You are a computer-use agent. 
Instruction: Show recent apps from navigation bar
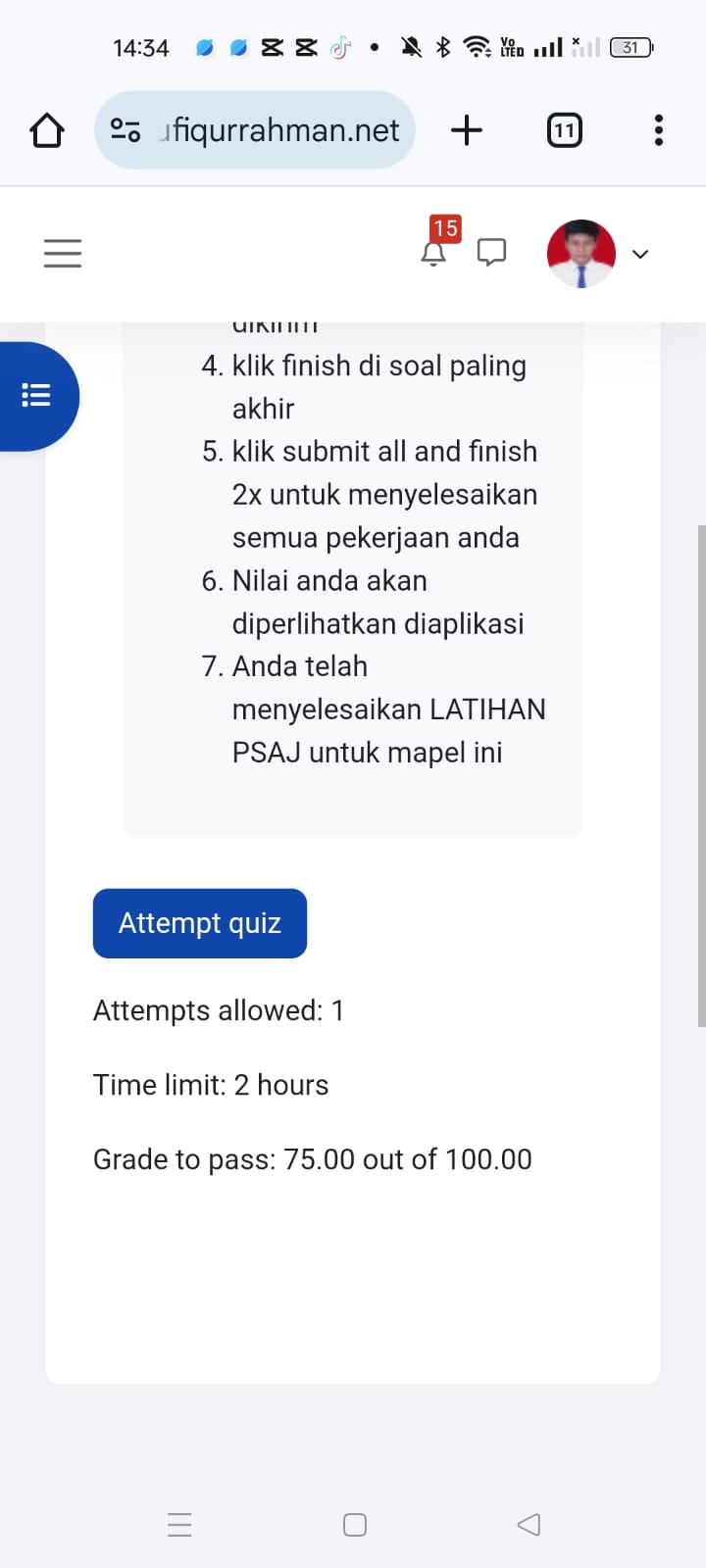[179, 1524]
